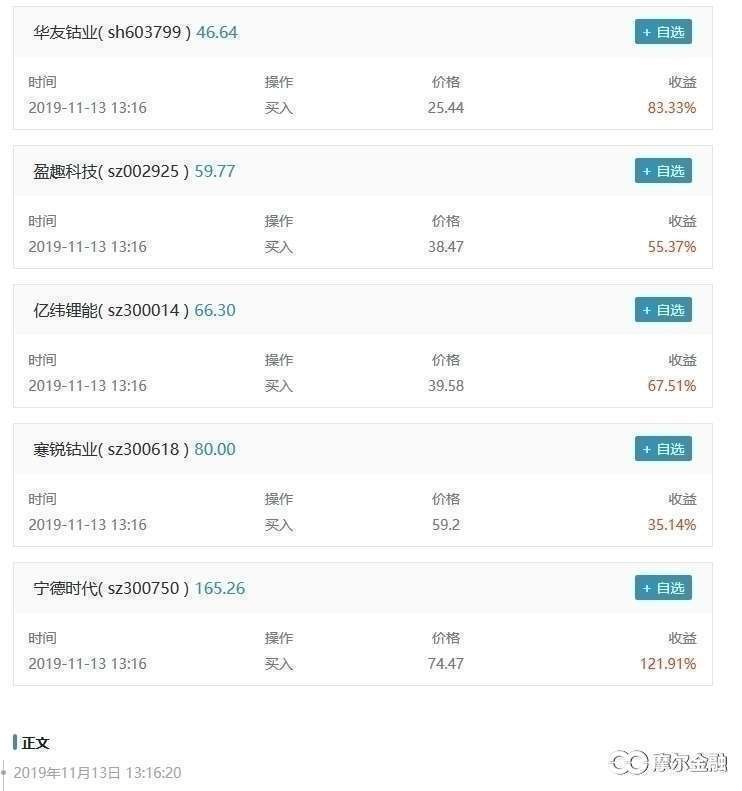Add 宁德时代 to watchlist via 自选

click(x=663, y=588)
